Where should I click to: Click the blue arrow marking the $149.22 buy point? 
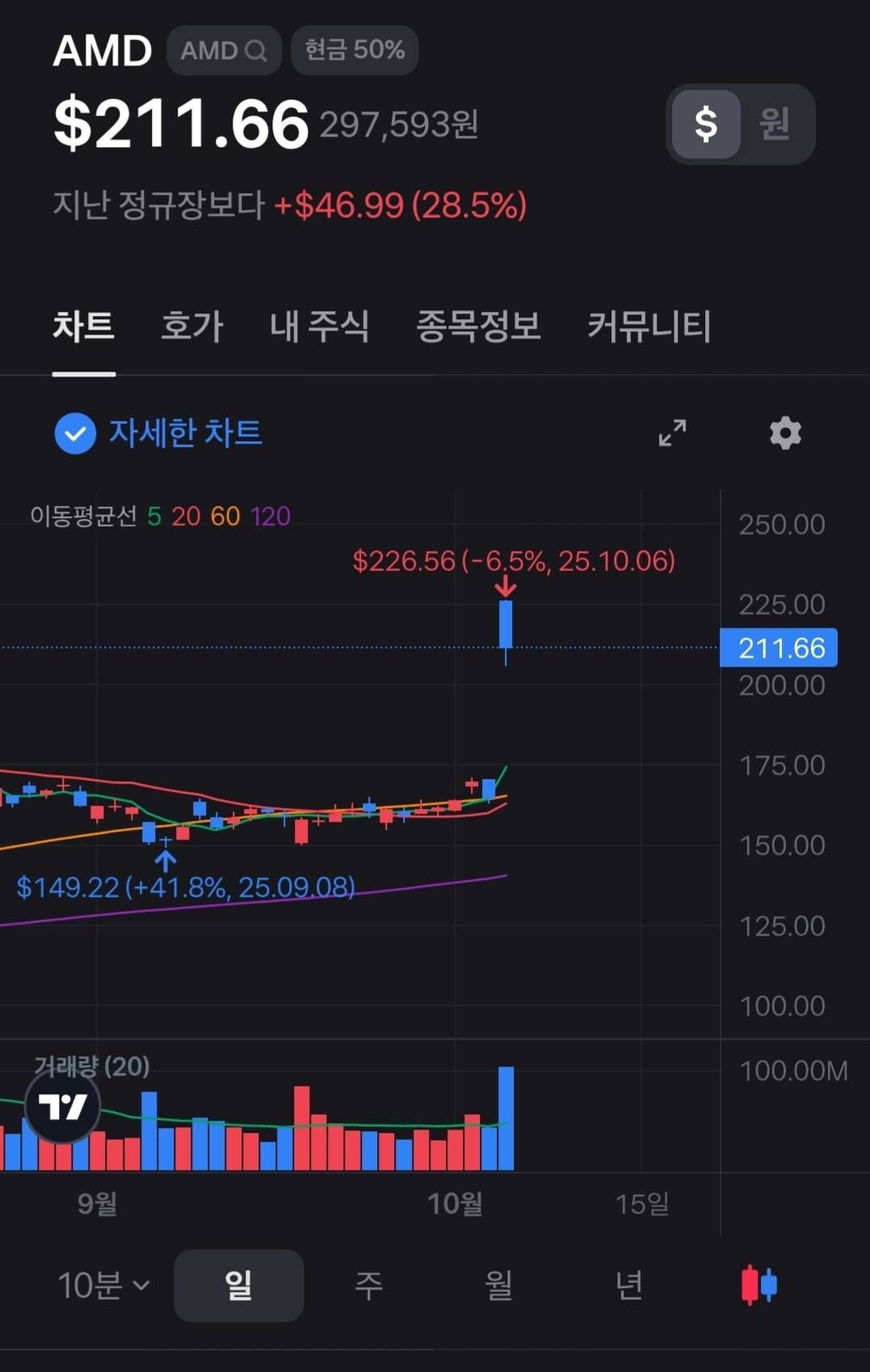point(166,861)
